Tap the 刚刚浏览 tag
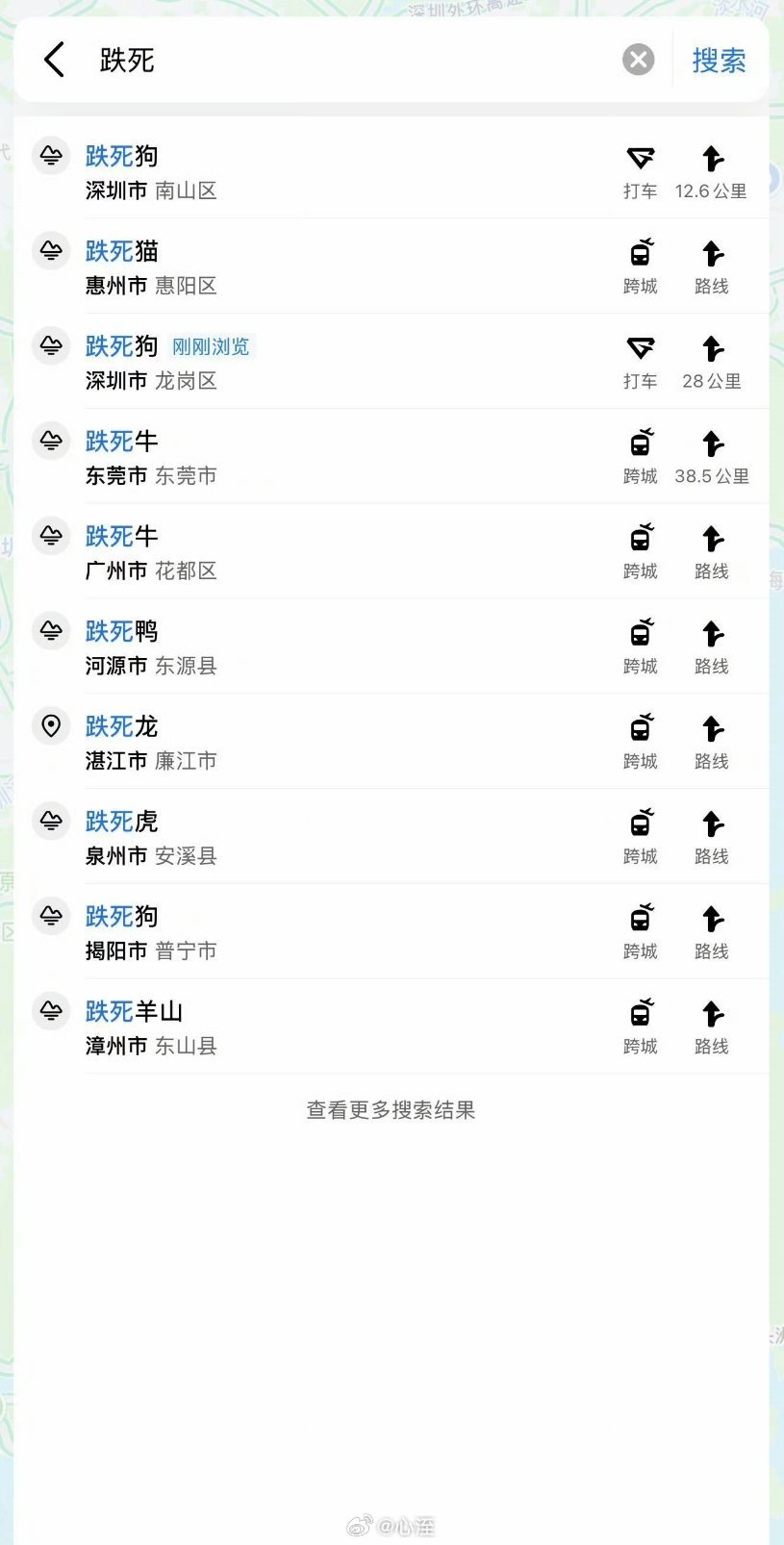Image resolution: width=784 pixels, height=1545 pixels. (x=211, y=346)
